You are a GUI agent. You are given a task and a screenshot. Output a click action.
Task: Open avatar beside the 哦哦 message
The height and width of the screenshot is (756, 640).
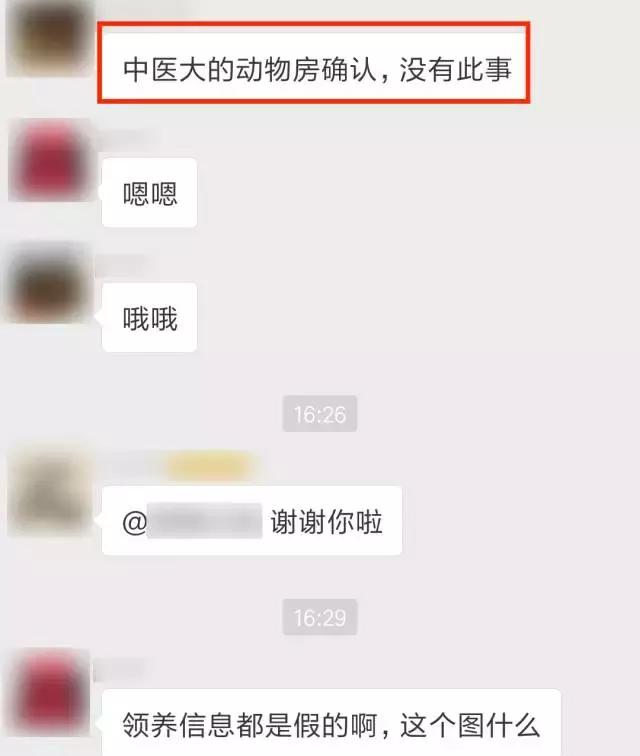50,283
